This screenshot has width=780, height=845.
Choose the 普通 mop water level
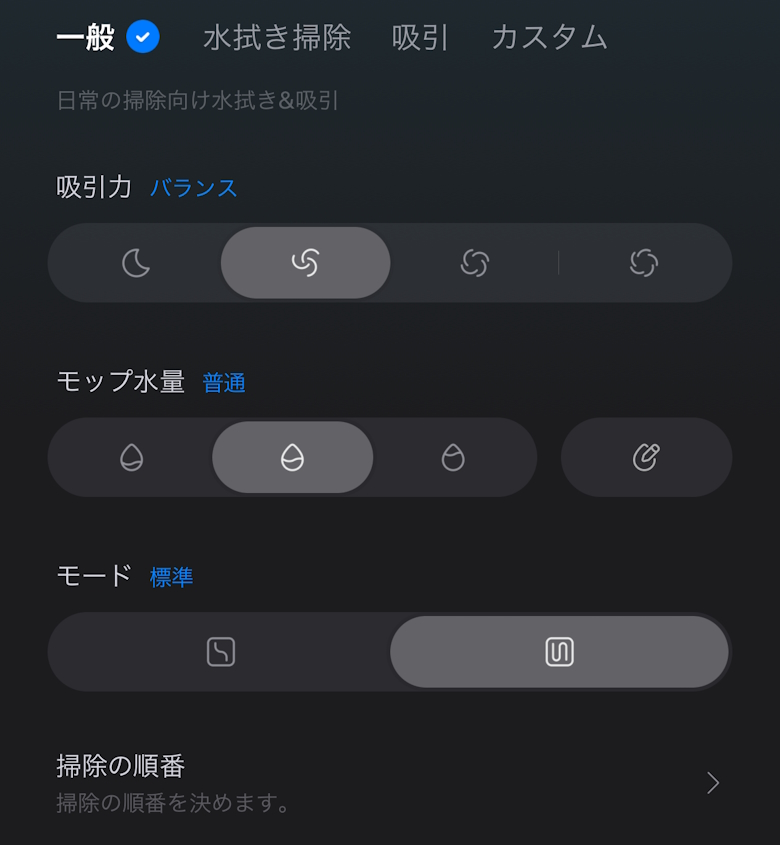(292, 458)
